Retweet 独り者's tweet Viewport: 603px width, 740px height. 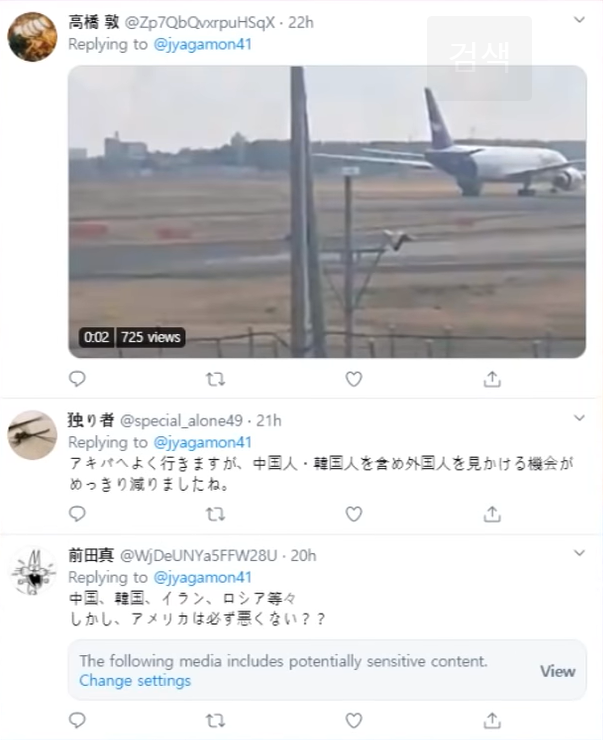click(215, 513)
